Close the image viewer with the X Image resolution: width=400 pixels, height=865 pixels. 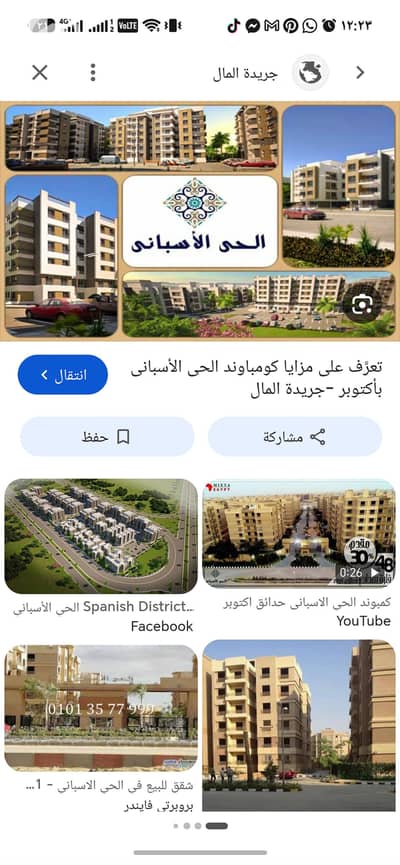click(x=40, y=72)
